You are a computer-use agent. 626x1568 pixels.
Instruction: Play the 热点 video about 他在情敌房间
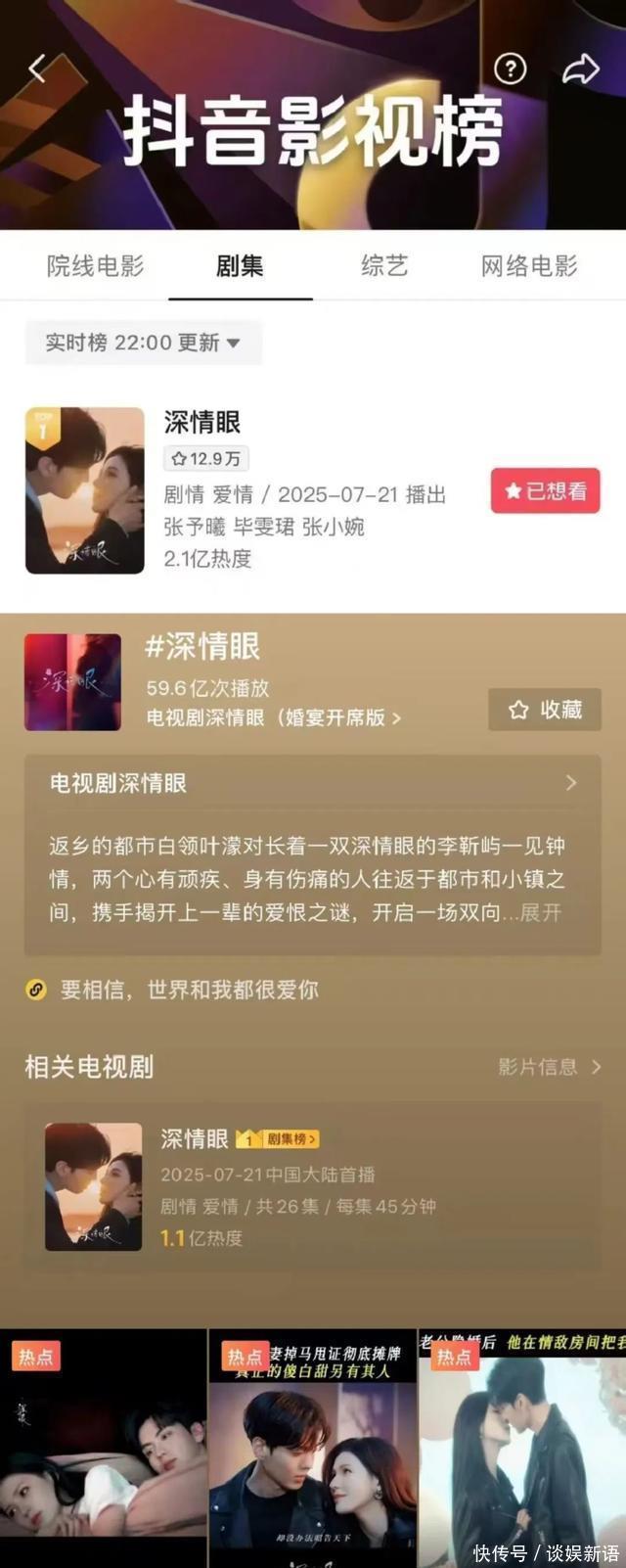(x=521, y=1449)
